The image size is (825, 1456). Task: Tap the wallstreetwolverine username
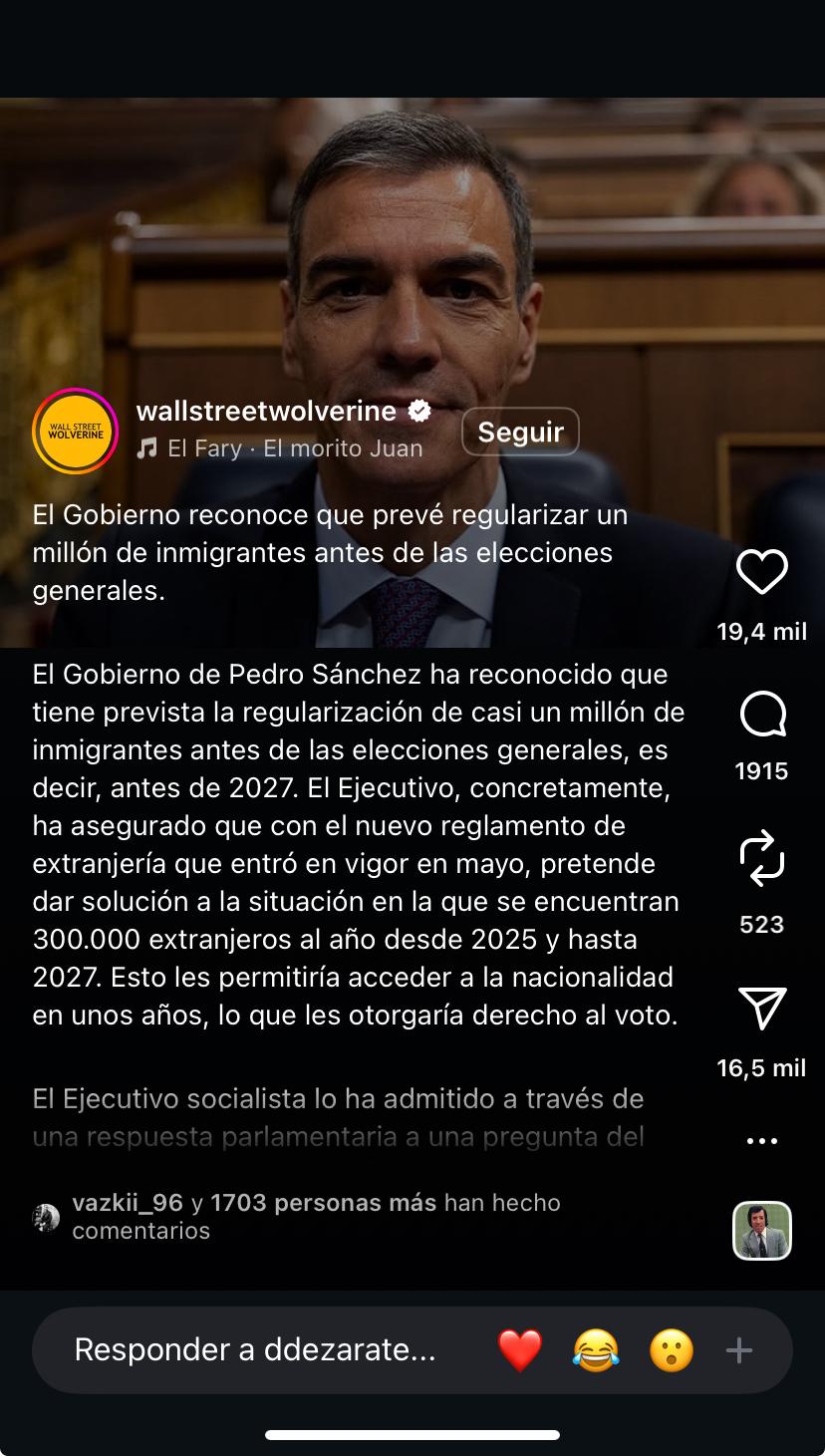pyautogui.click(x=266, y=411)
